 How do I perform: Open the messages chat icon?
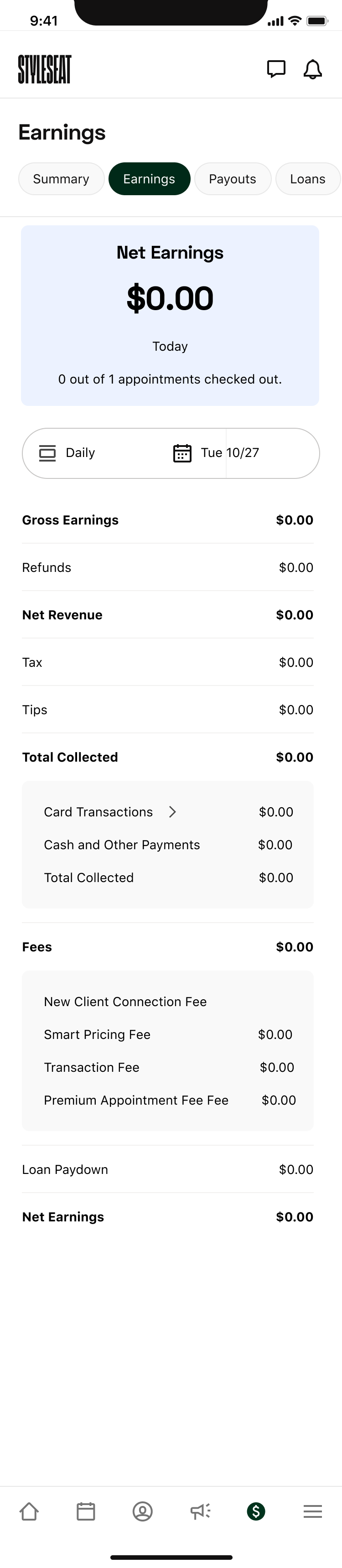click(276, 69)
